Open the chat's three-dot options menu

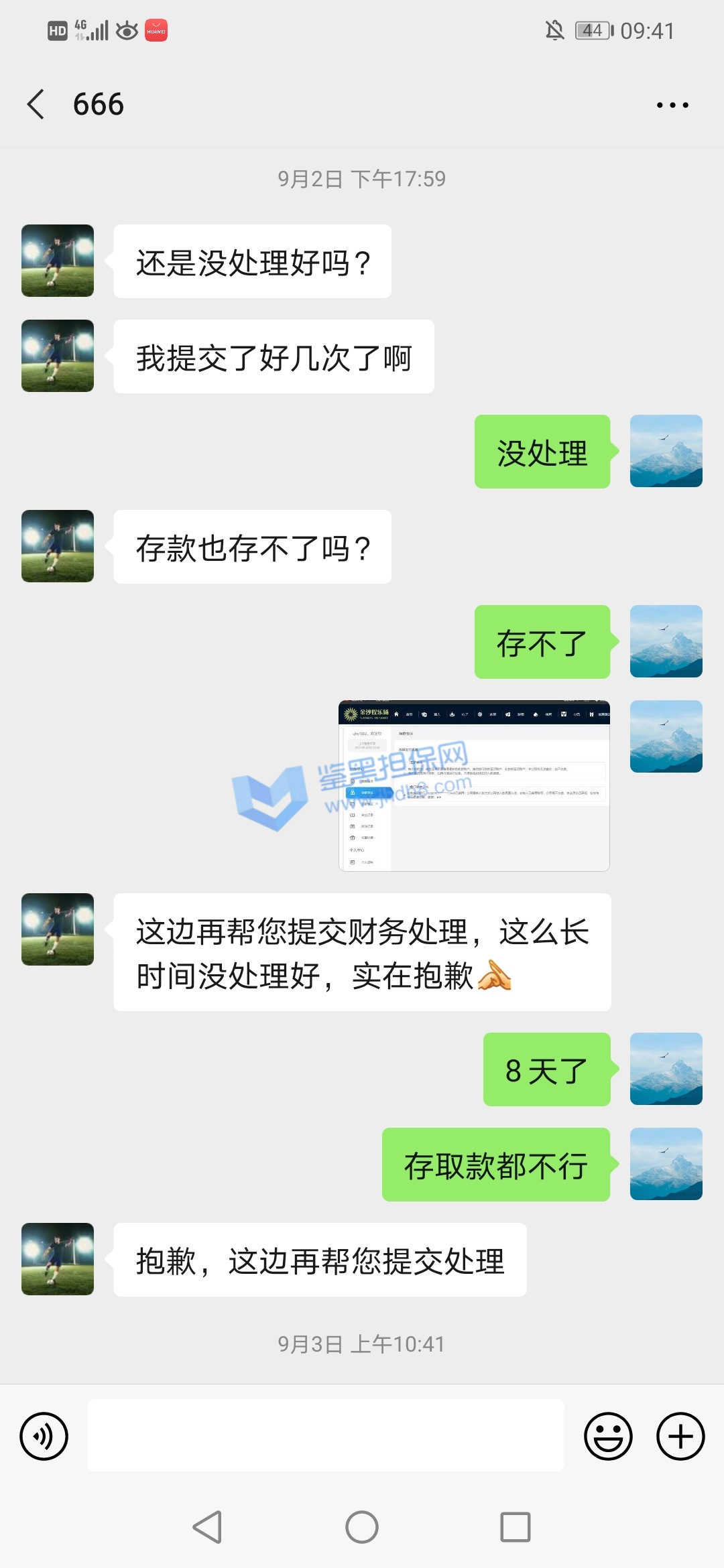[672, 105]
